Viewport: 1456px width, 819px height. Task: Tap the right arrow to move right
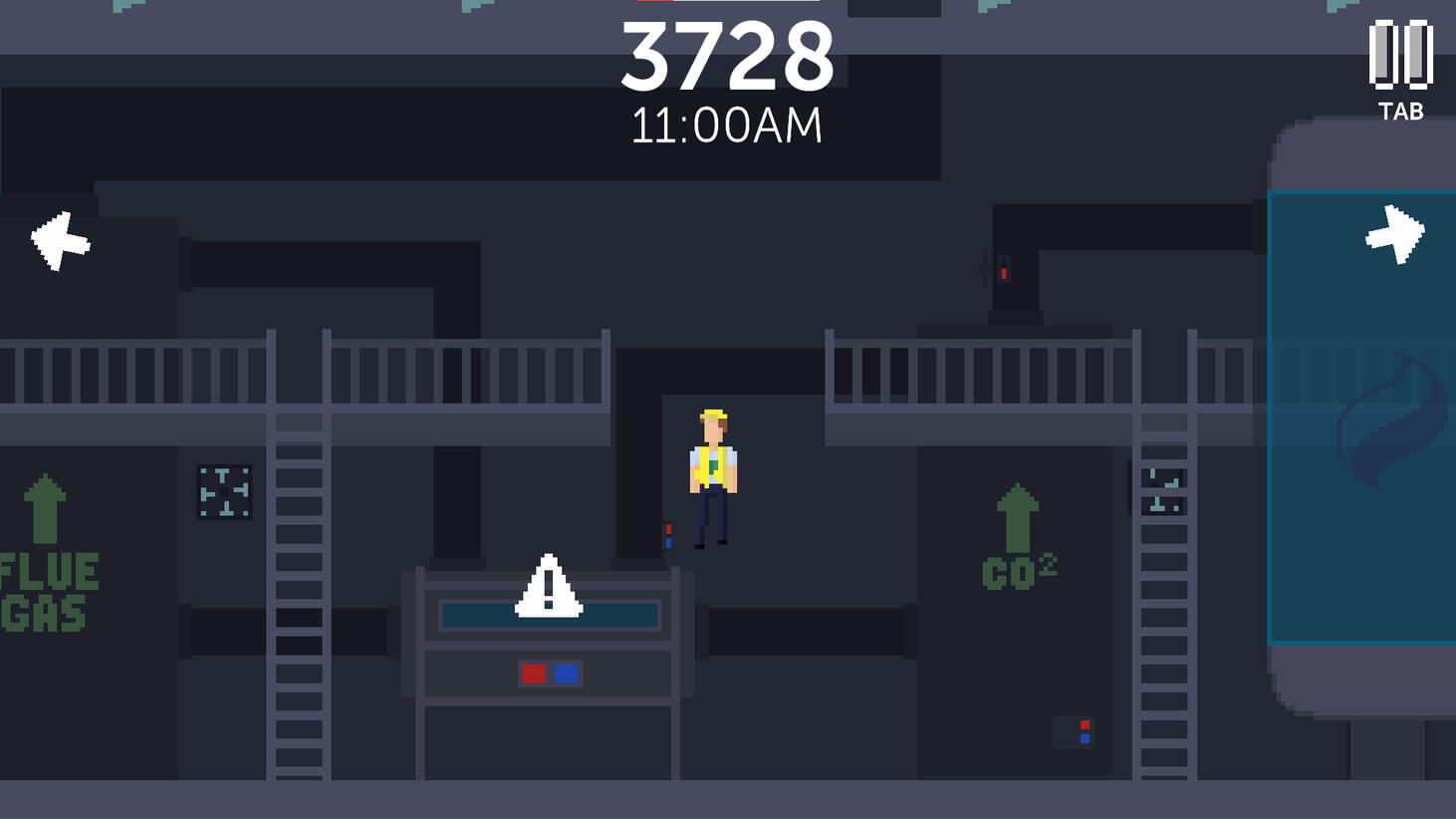pyautogui.click(x=1395, y=235)
